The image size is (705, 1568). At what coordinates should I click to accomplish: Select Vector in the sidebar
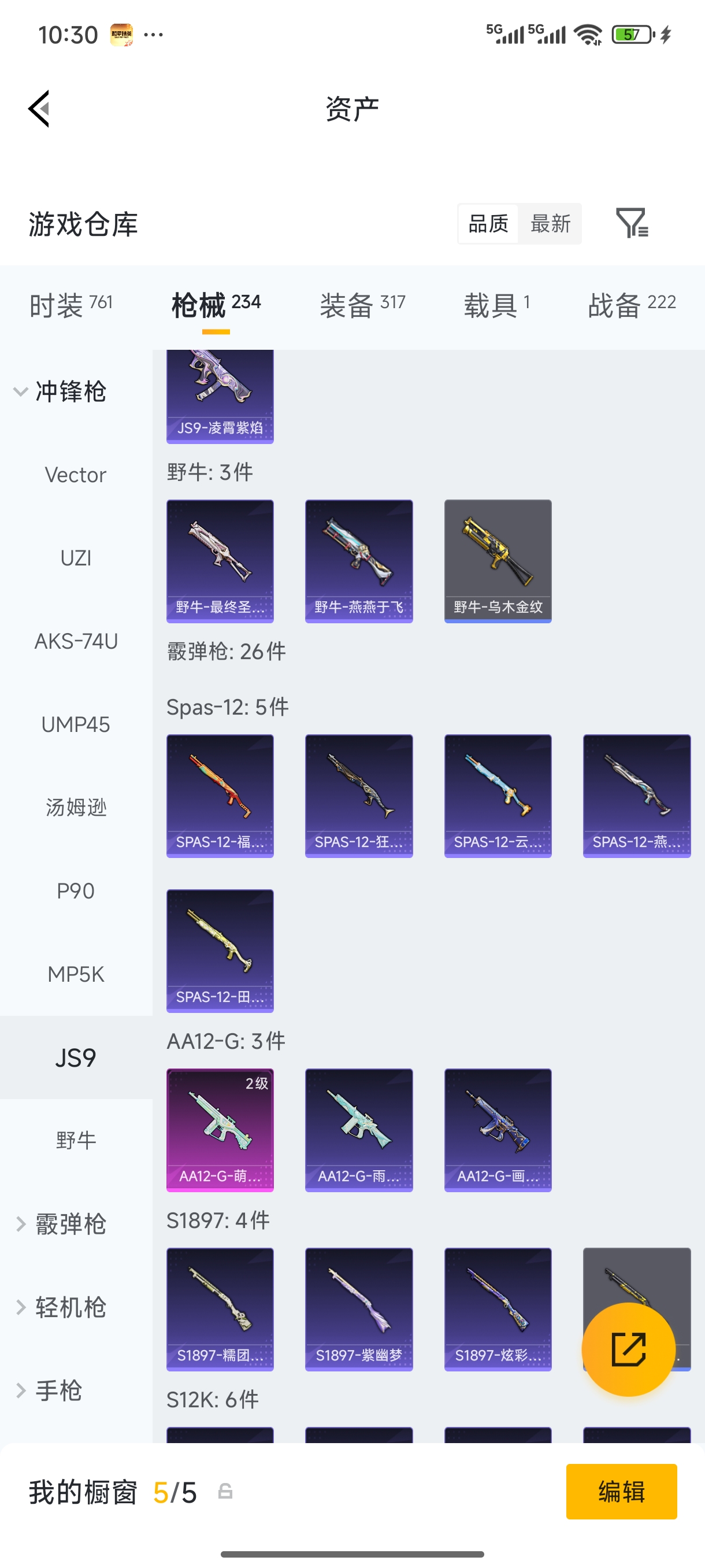point(76,475)
